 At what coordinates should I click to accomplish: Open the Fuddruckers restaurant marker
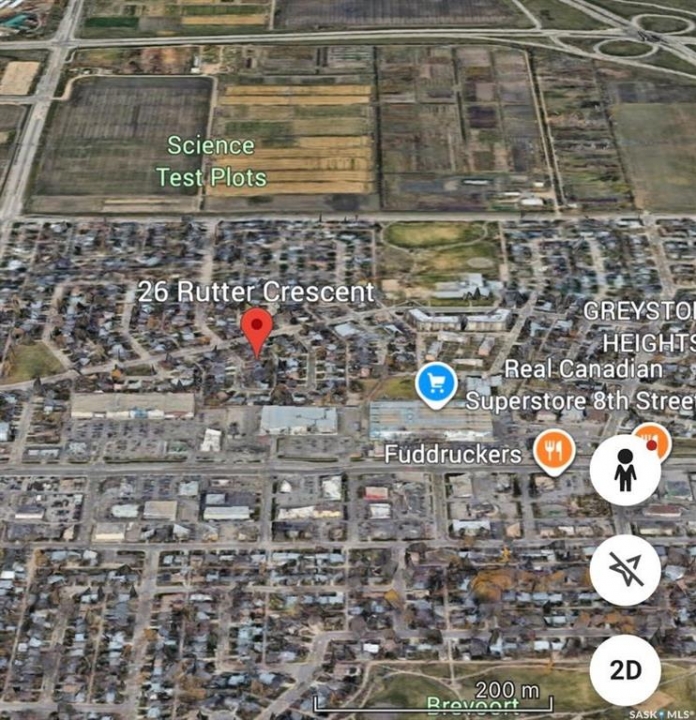pyautogui.click(x=553, y=452)
